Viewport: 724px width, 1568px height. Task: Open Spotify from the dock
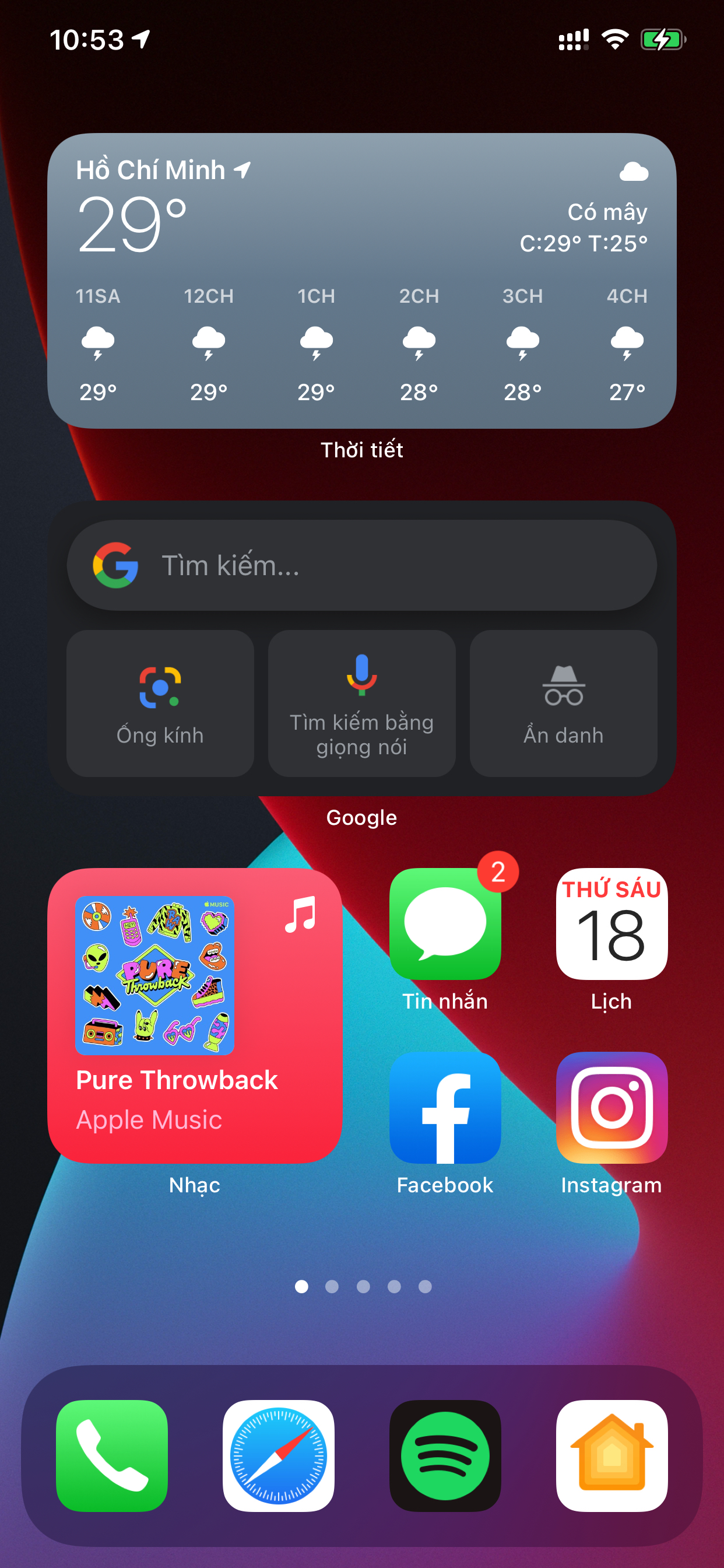point(445,1456)
